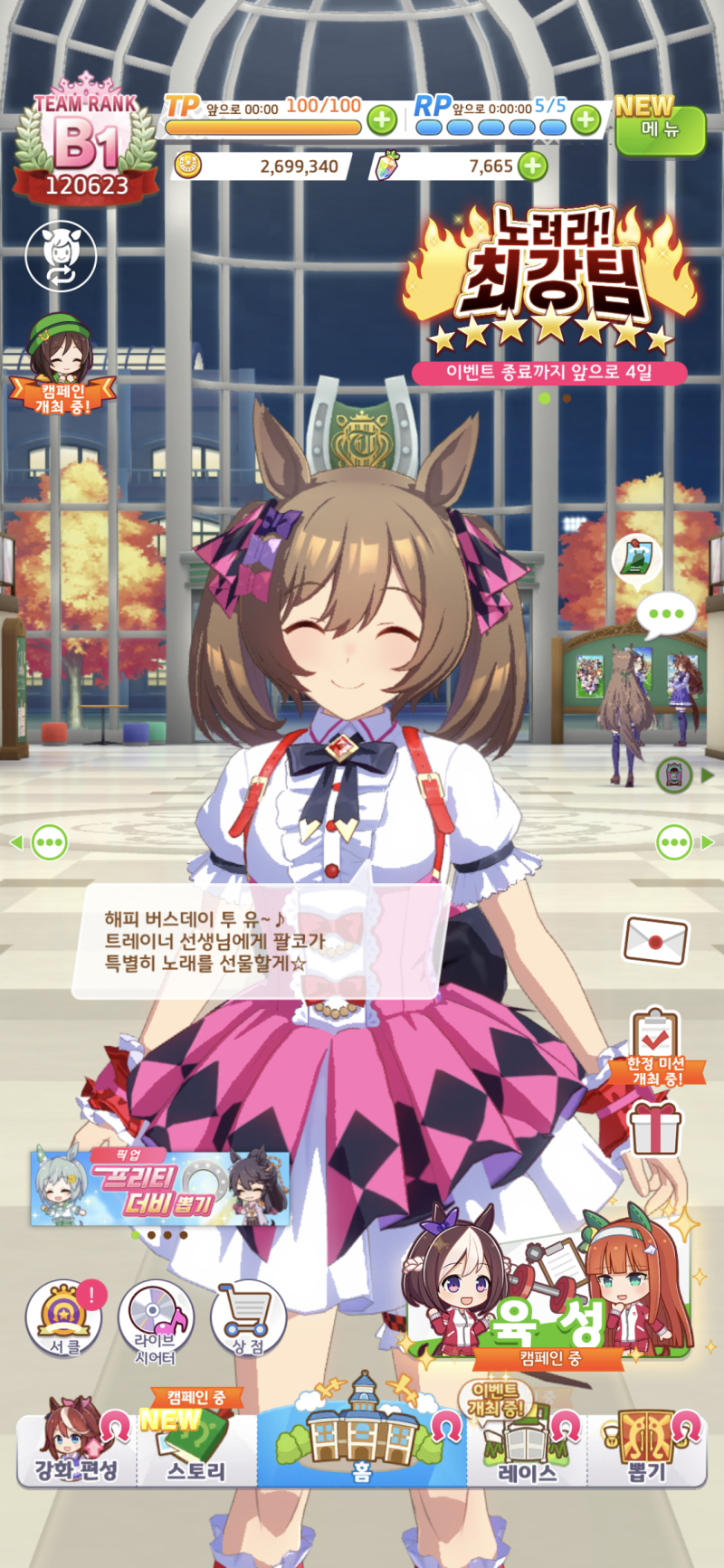724x1568 pixels.
Task: Open the mail envelope icon
Action: (656, 940)
